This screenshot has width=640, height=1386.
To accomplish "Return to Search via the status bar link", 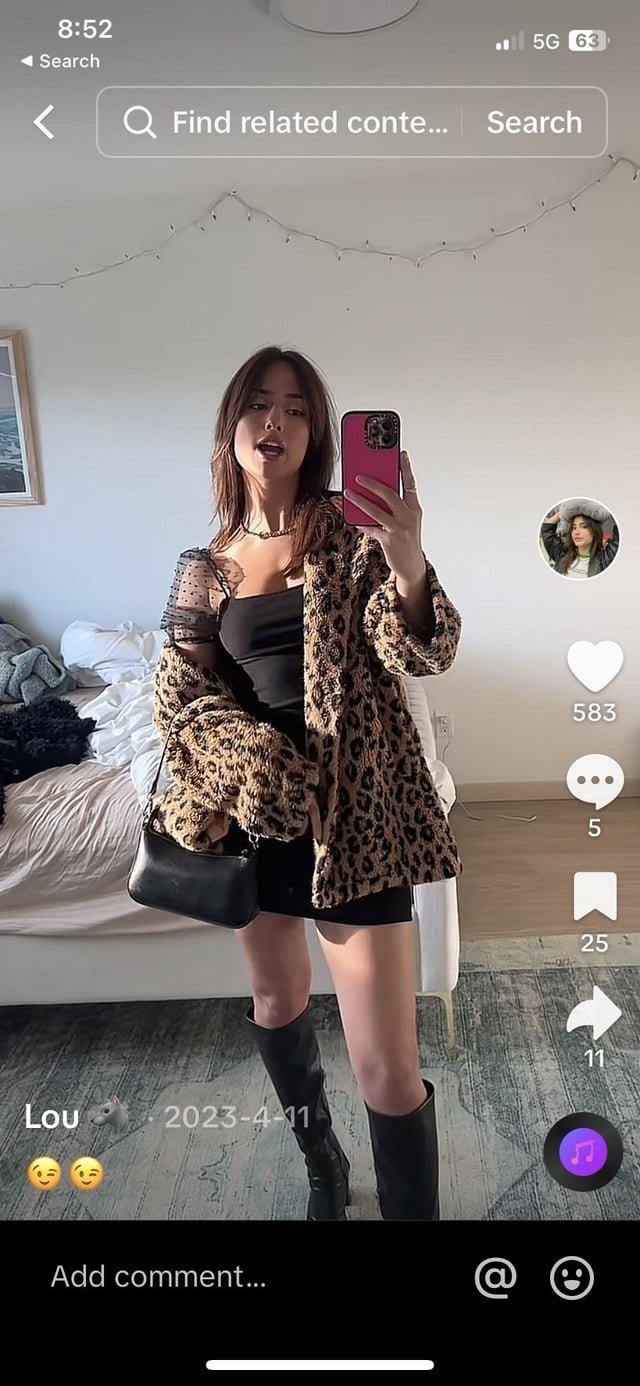I will 60,61.
